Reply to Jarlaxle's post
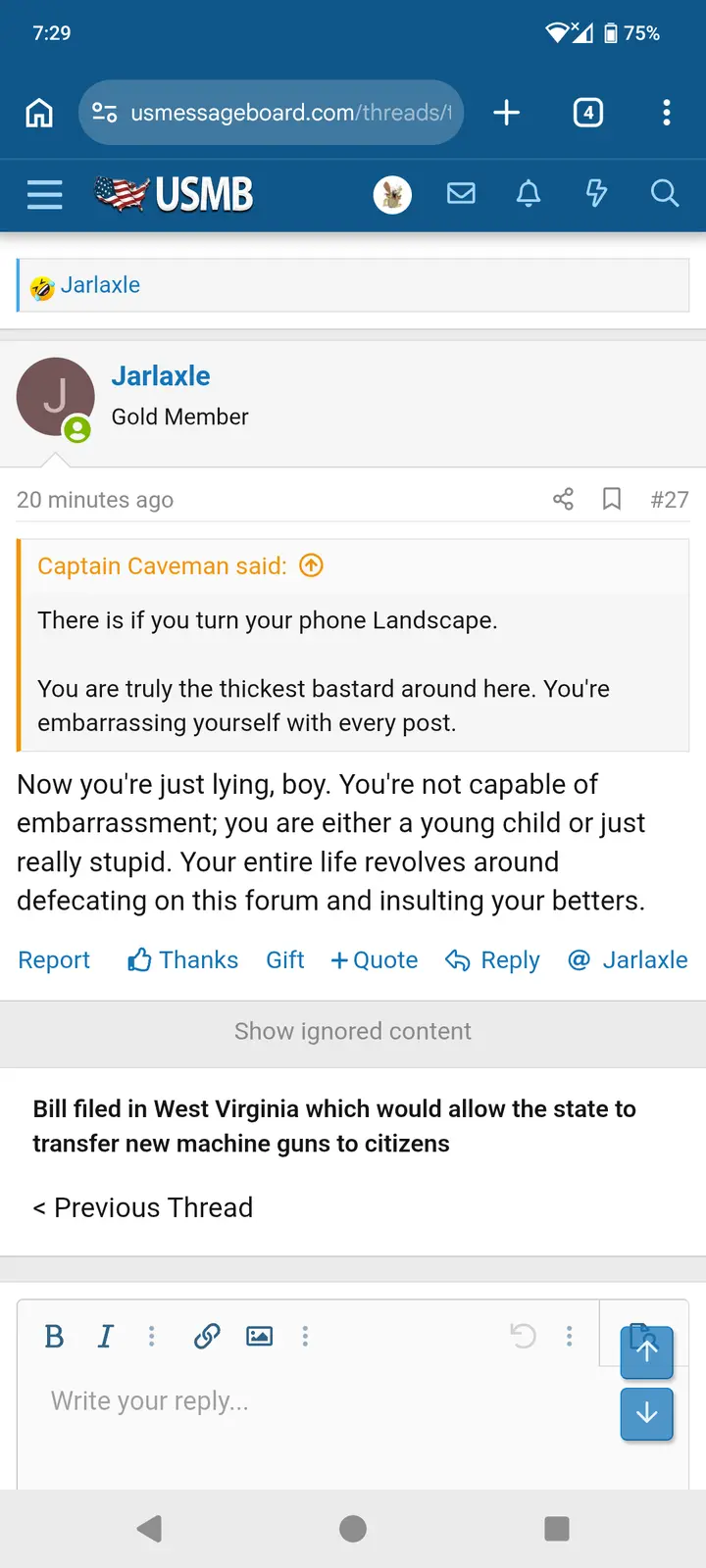706x1568 pixels. tap(493, 960)
